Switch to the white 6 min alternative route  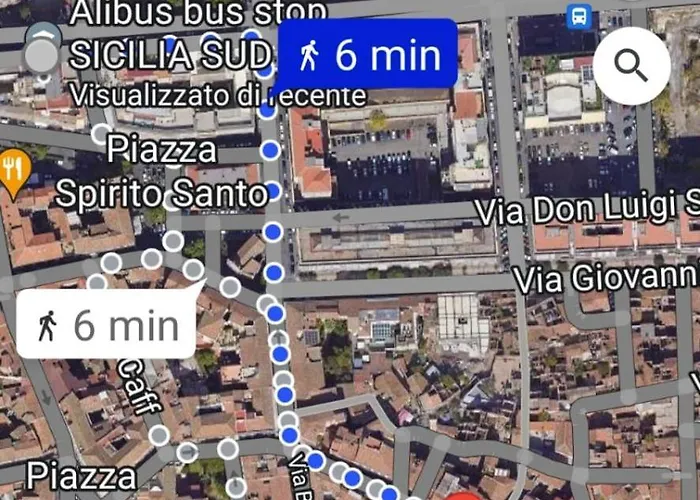106,325
